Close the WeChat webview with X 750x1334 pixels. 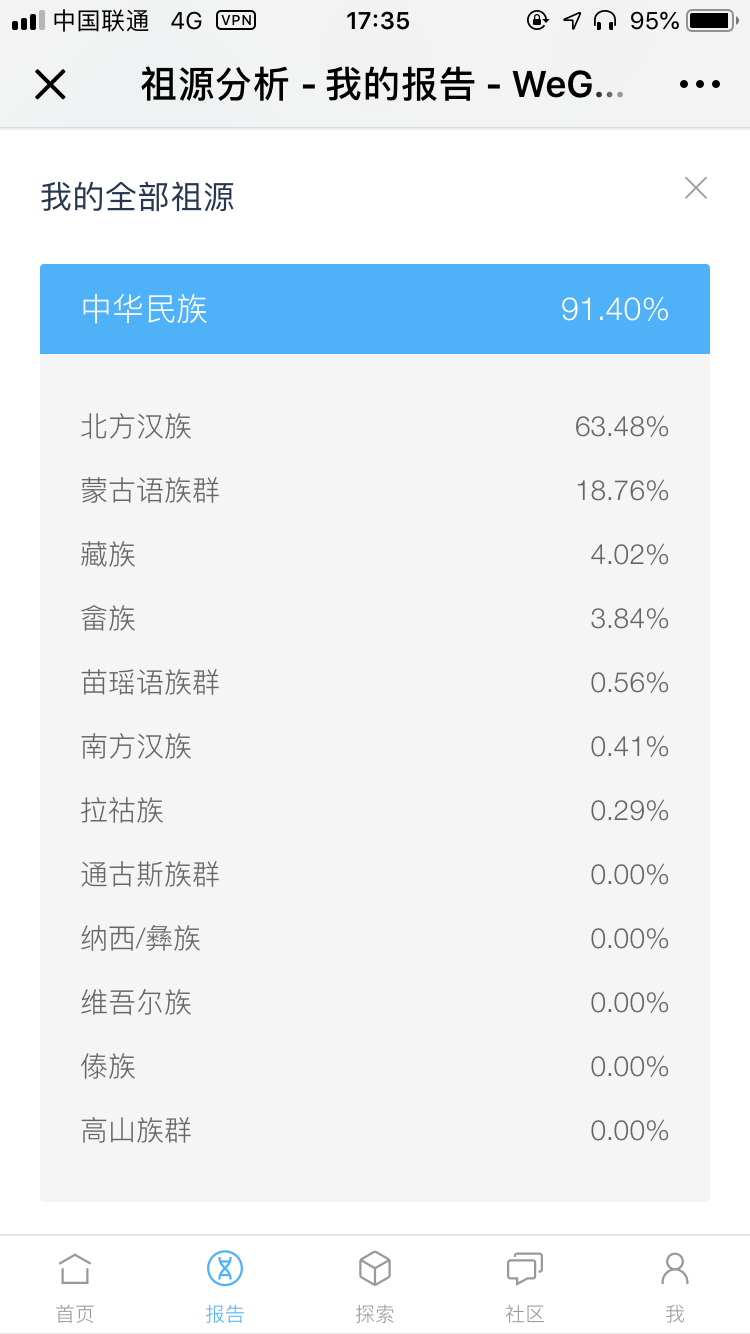pyautogui.click(x=50, y=85)
